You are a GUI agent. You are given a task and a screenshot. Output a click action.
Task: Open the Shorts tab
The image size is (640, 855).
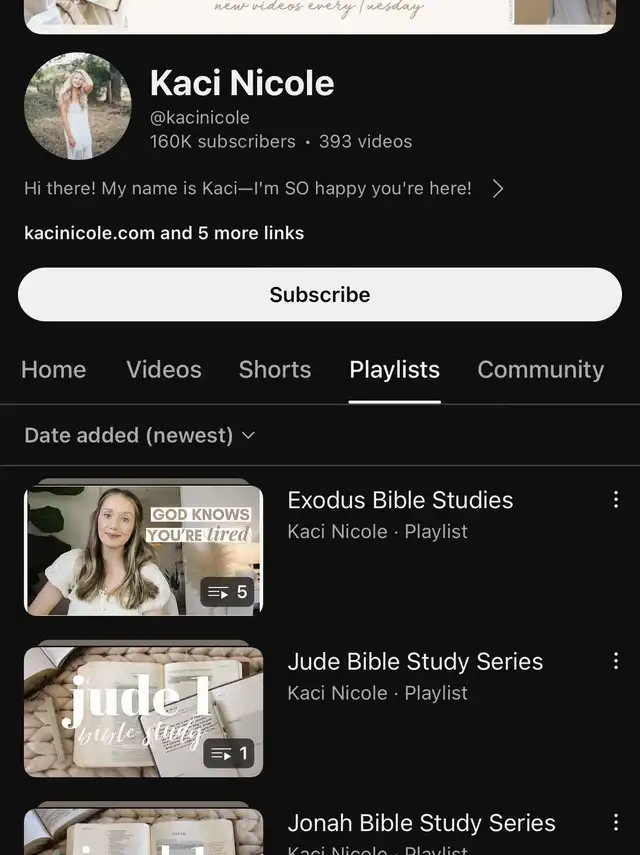point(275,370)
